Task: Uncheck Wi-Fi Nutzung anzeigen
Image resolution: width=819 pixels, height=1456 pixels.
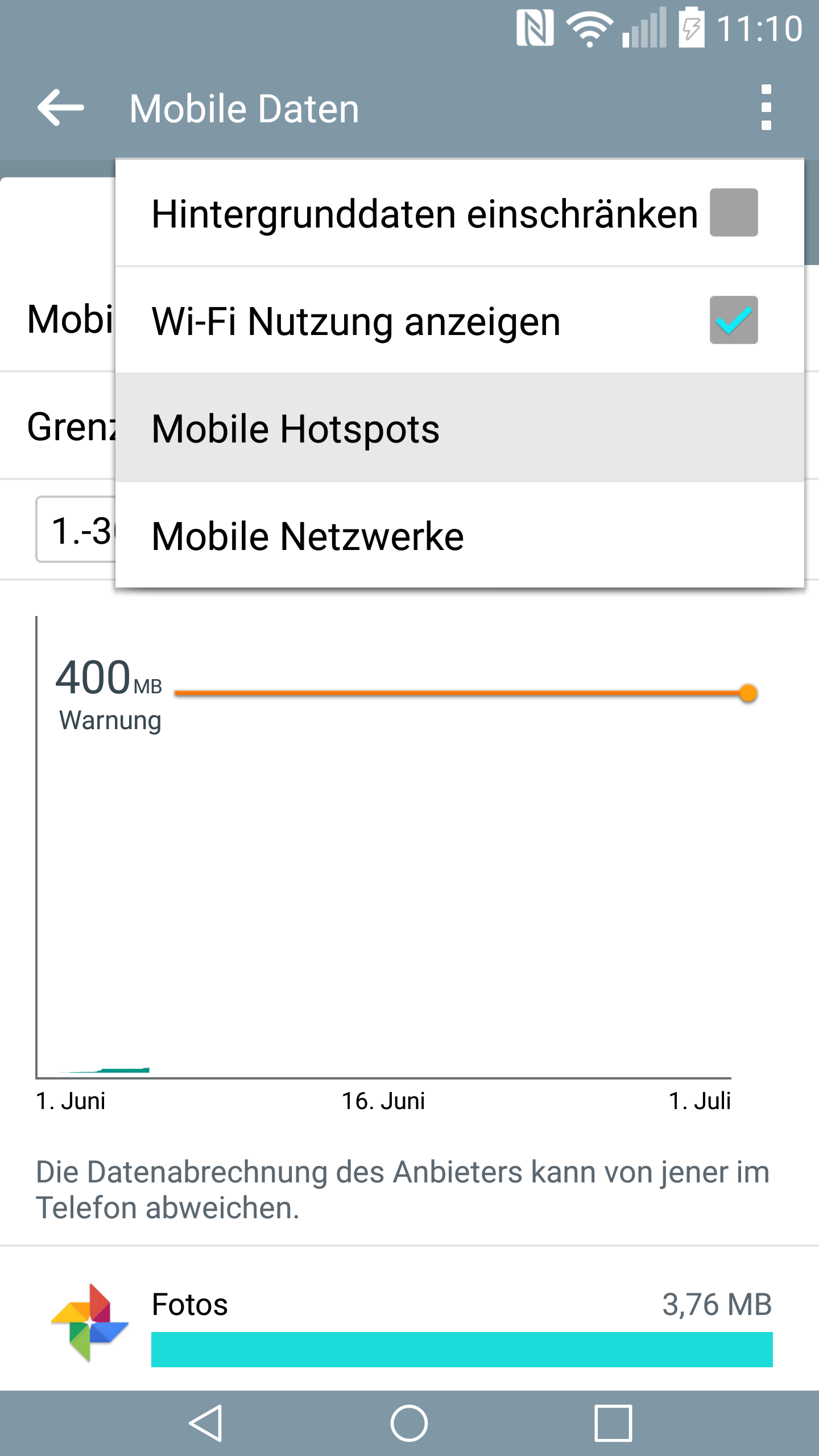Action: pos(734,320)
